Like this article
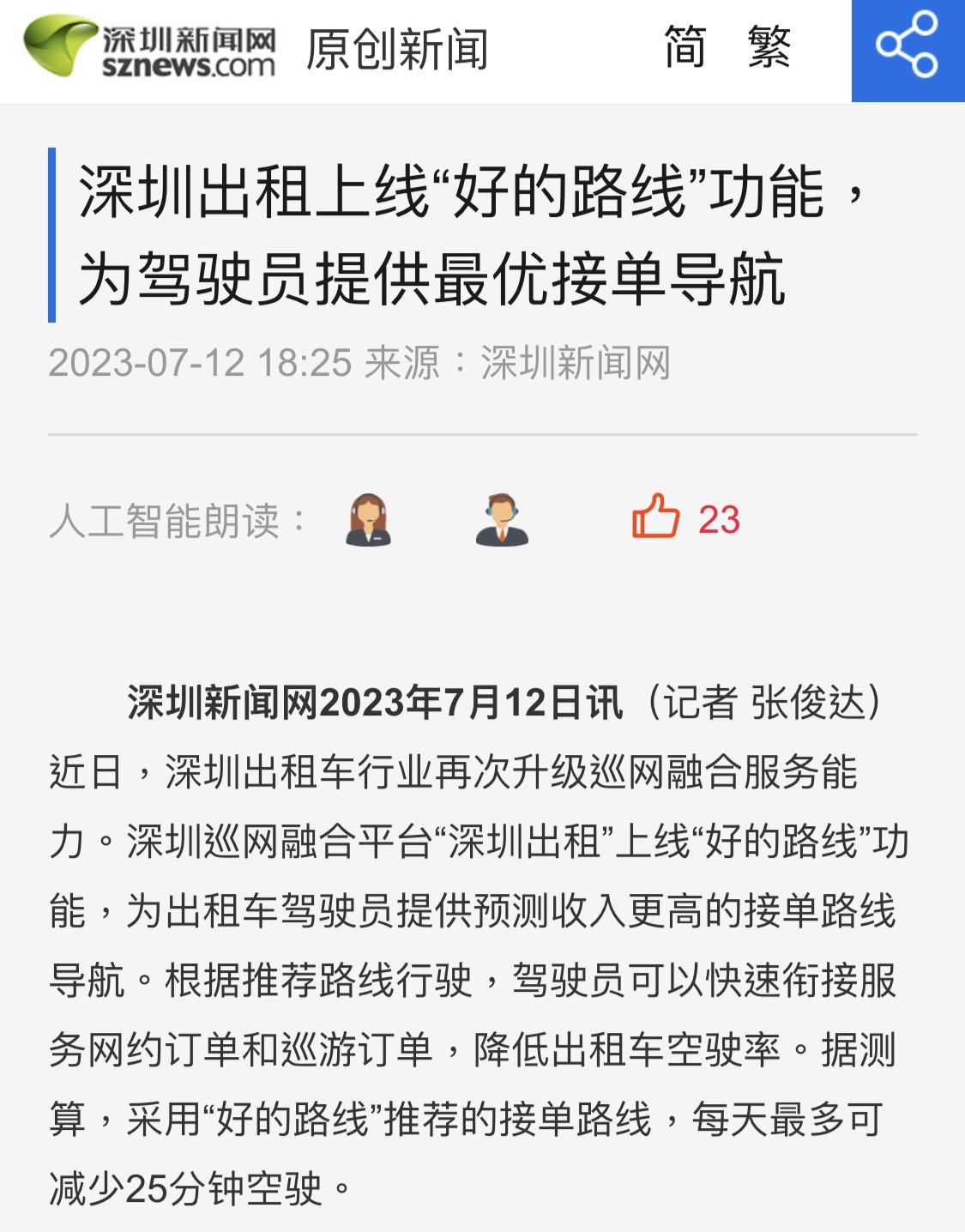 [x=656, y=517]
